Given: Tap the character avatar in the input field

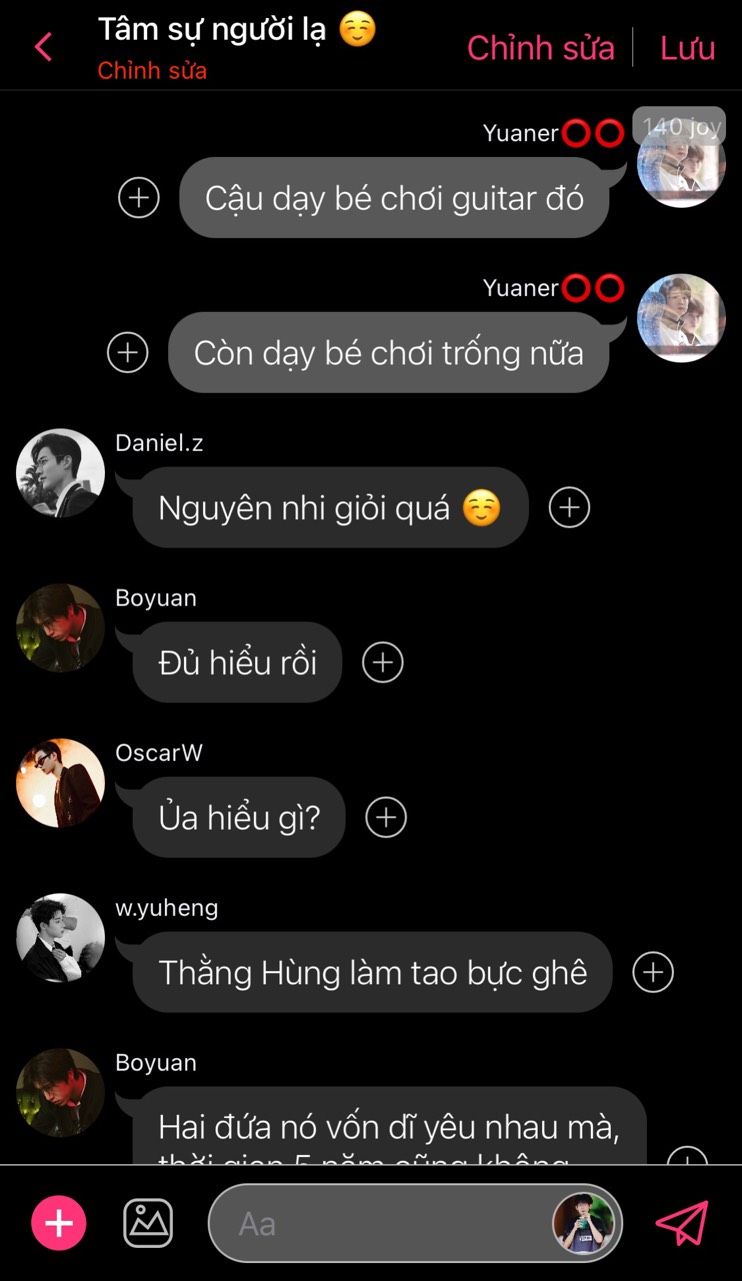Looking at the screenshot, I should (586, 1223).
